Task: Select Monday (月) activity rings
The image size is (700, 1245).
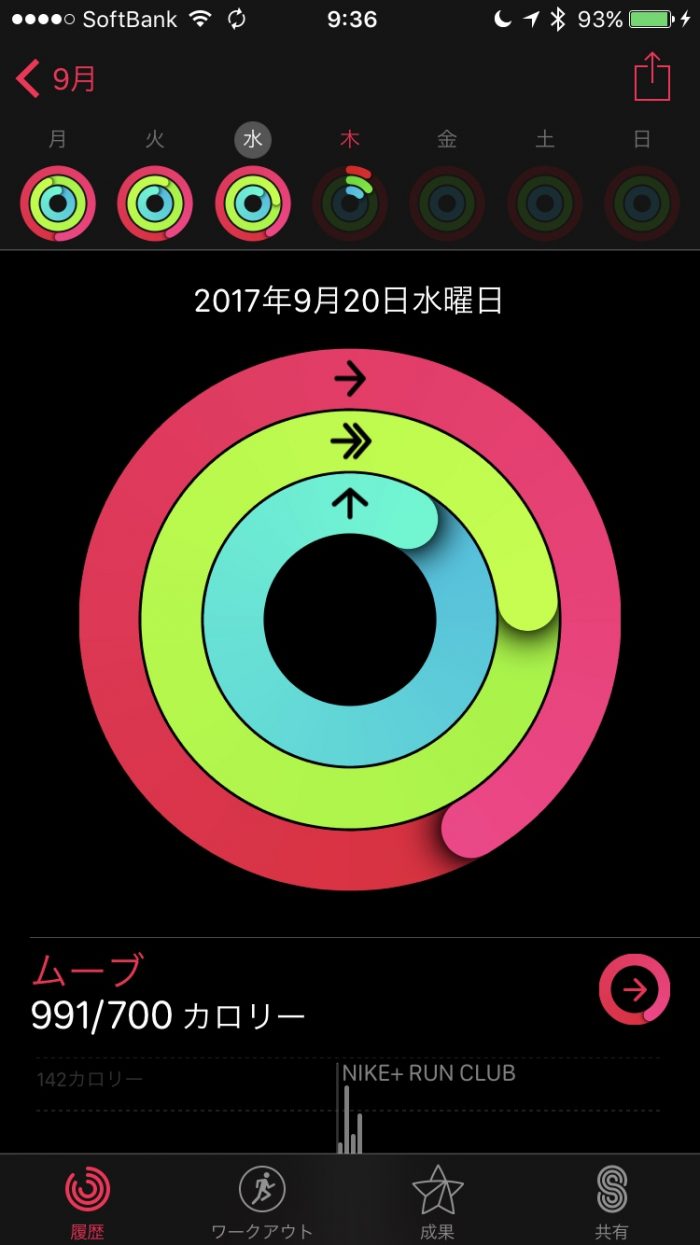Action: click(58, 203)
